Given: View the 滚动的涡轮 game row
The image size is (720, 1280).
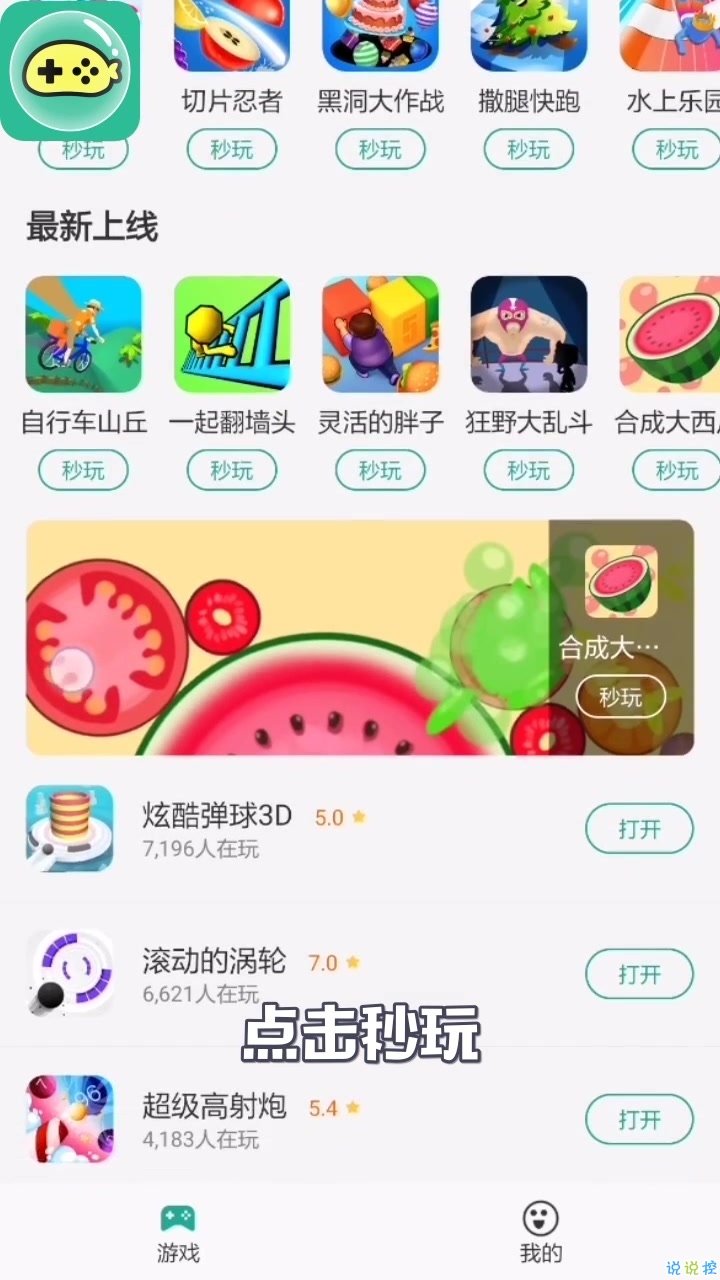Looking at the screenshot, I should click(x=300, y=975).
